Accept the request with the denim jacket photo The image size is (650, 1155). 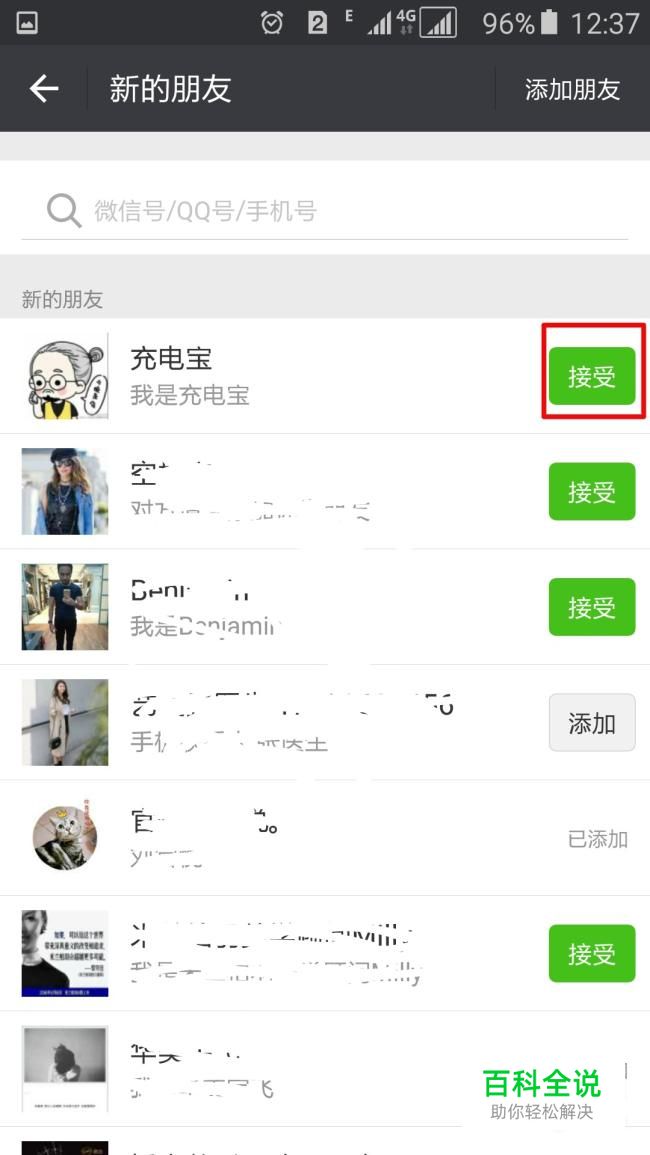592,491
